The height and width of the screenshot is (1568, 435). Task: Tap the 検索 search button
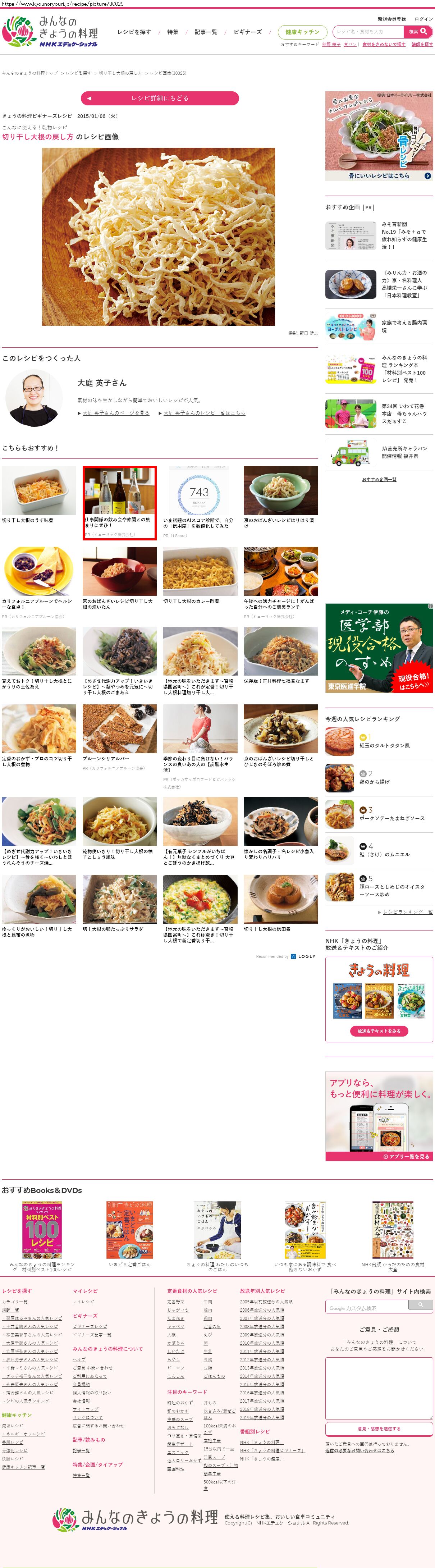click(417, 32)
